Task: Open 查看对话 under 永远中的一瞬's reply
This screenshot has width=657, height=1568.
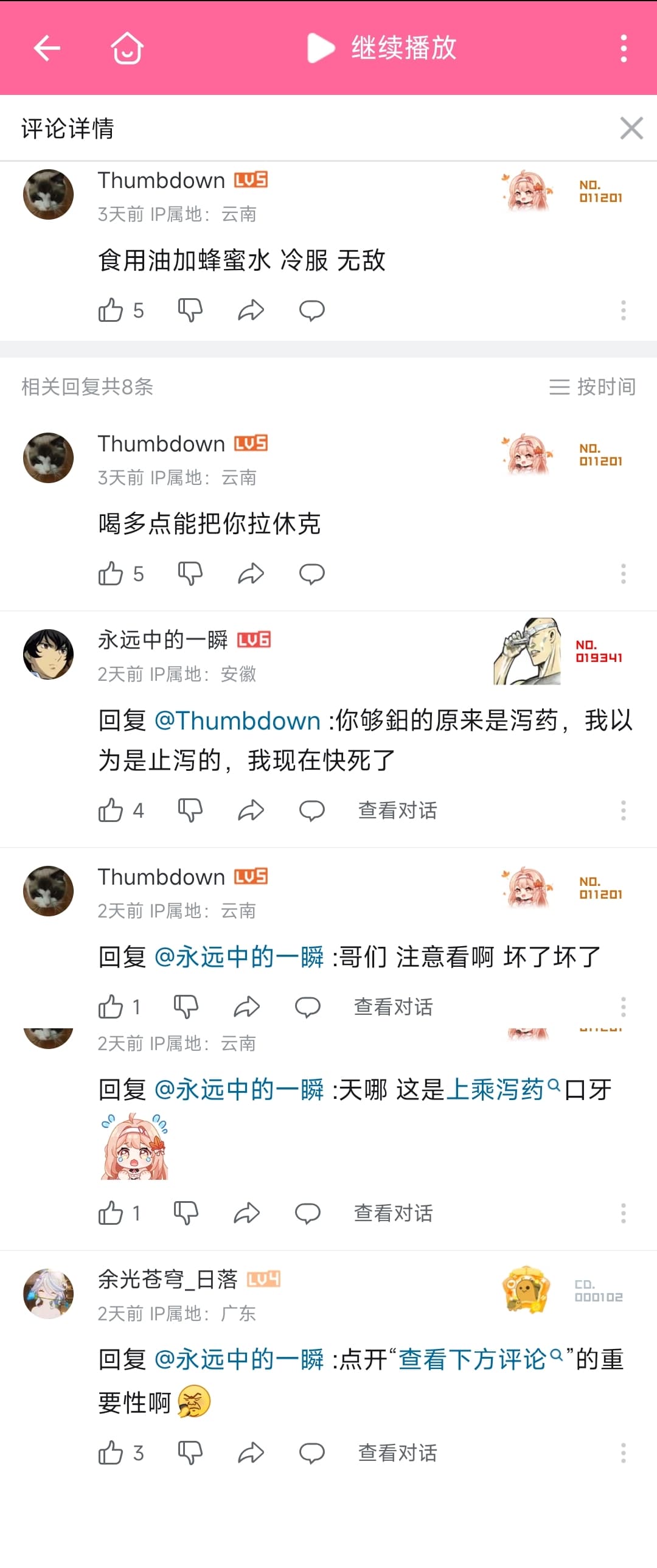Action: (397, 810)
